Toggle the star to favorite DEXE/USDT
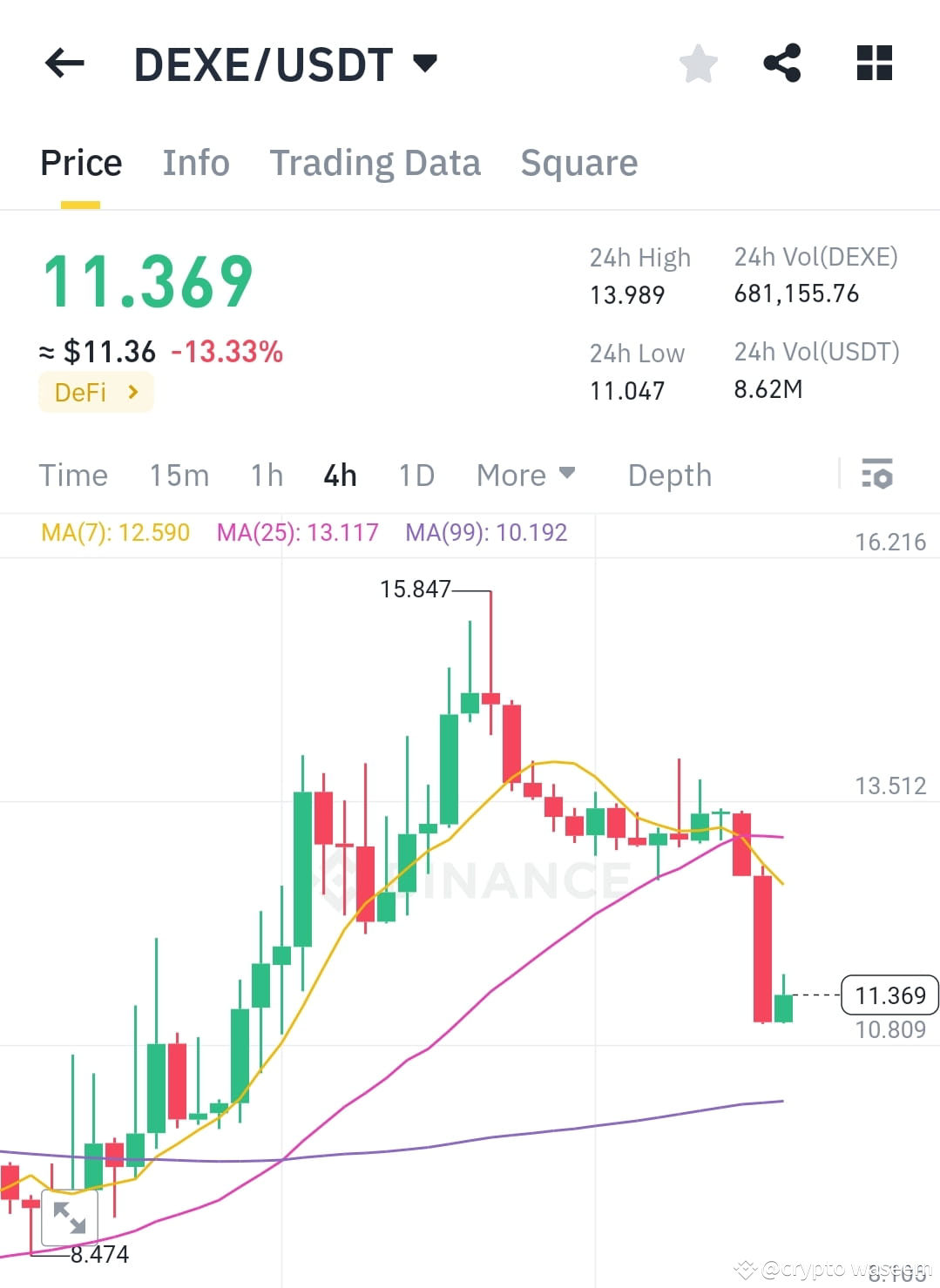Screen dimensions: 940x1288 [697, 62]
